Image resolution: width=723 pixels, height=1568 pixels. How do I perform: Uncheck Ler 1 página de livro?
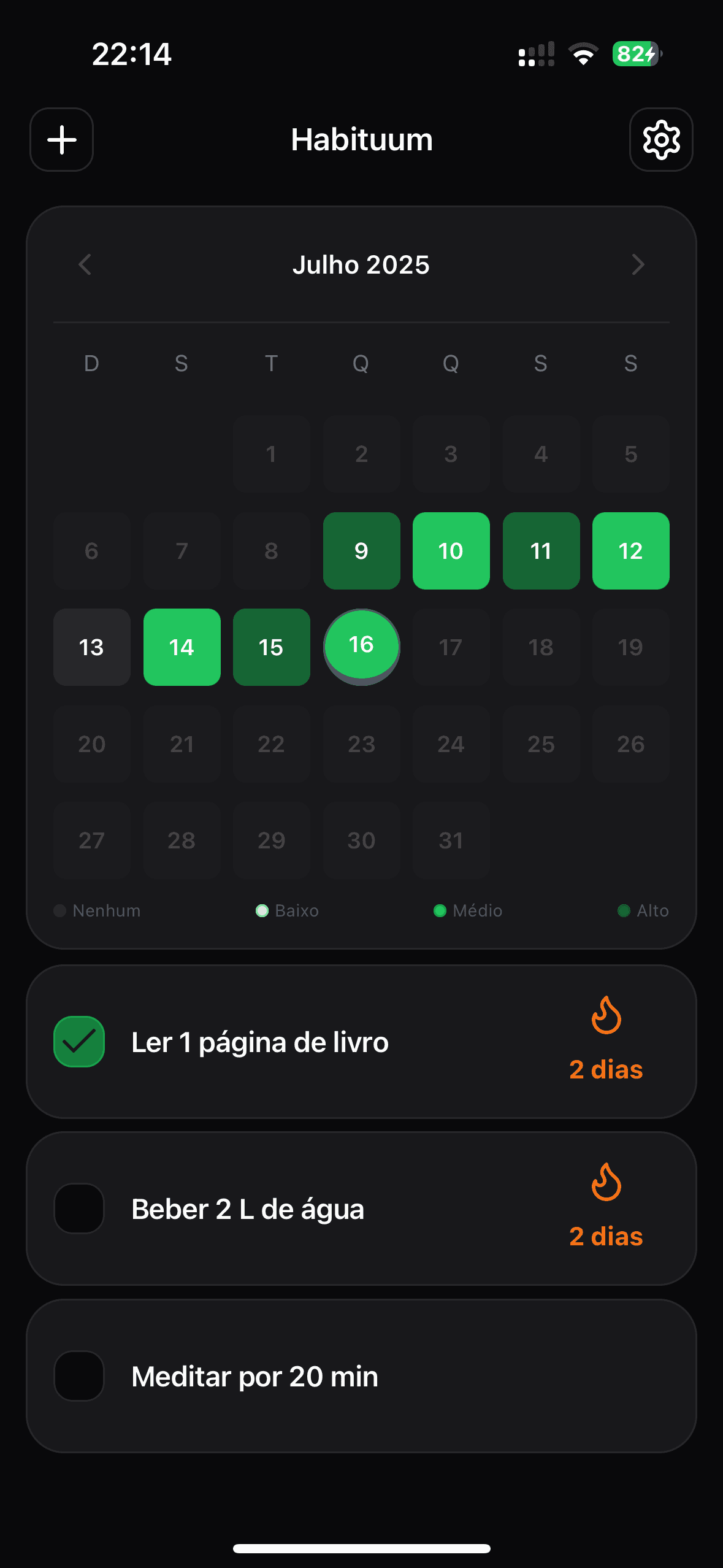79,1042
